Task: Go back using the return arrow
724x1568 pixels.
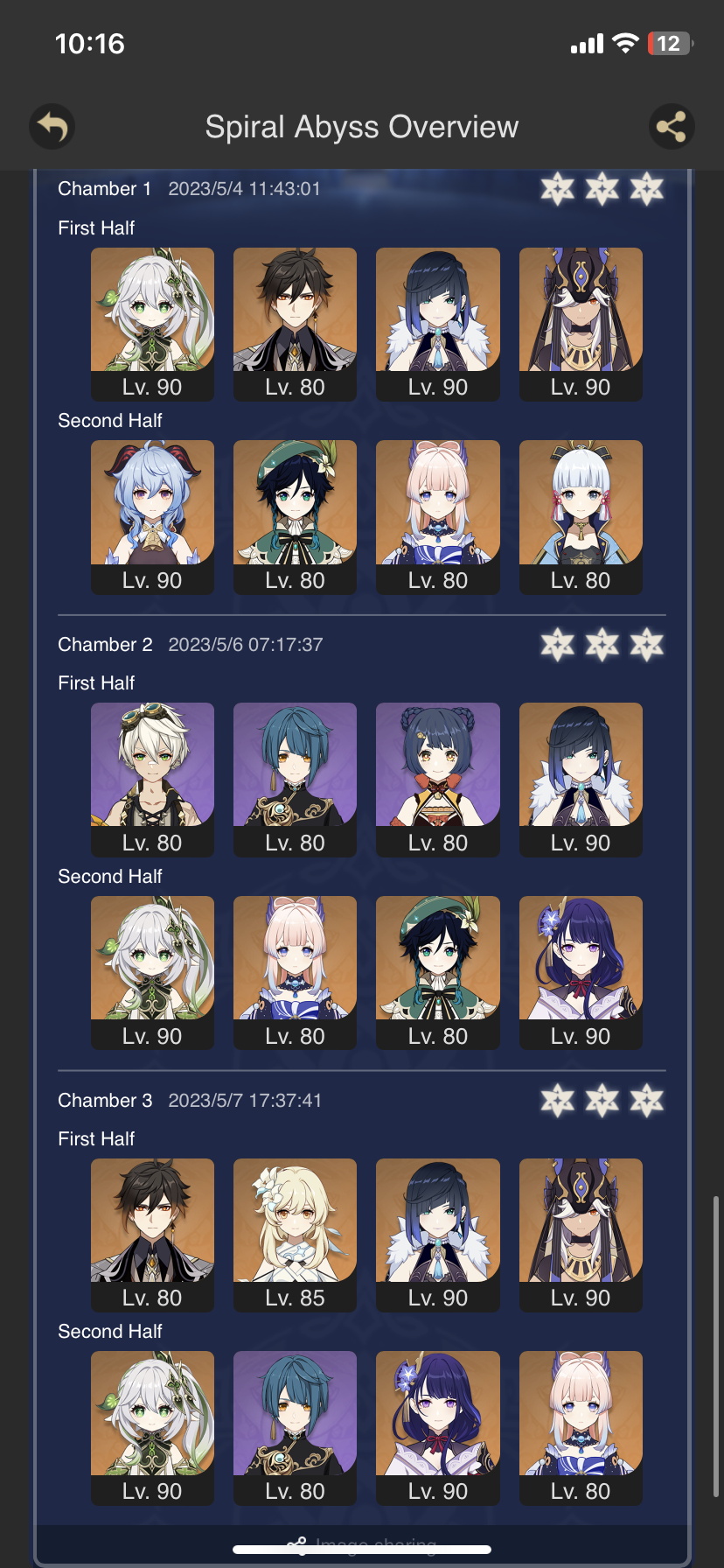Action: [x=52, y=127]
